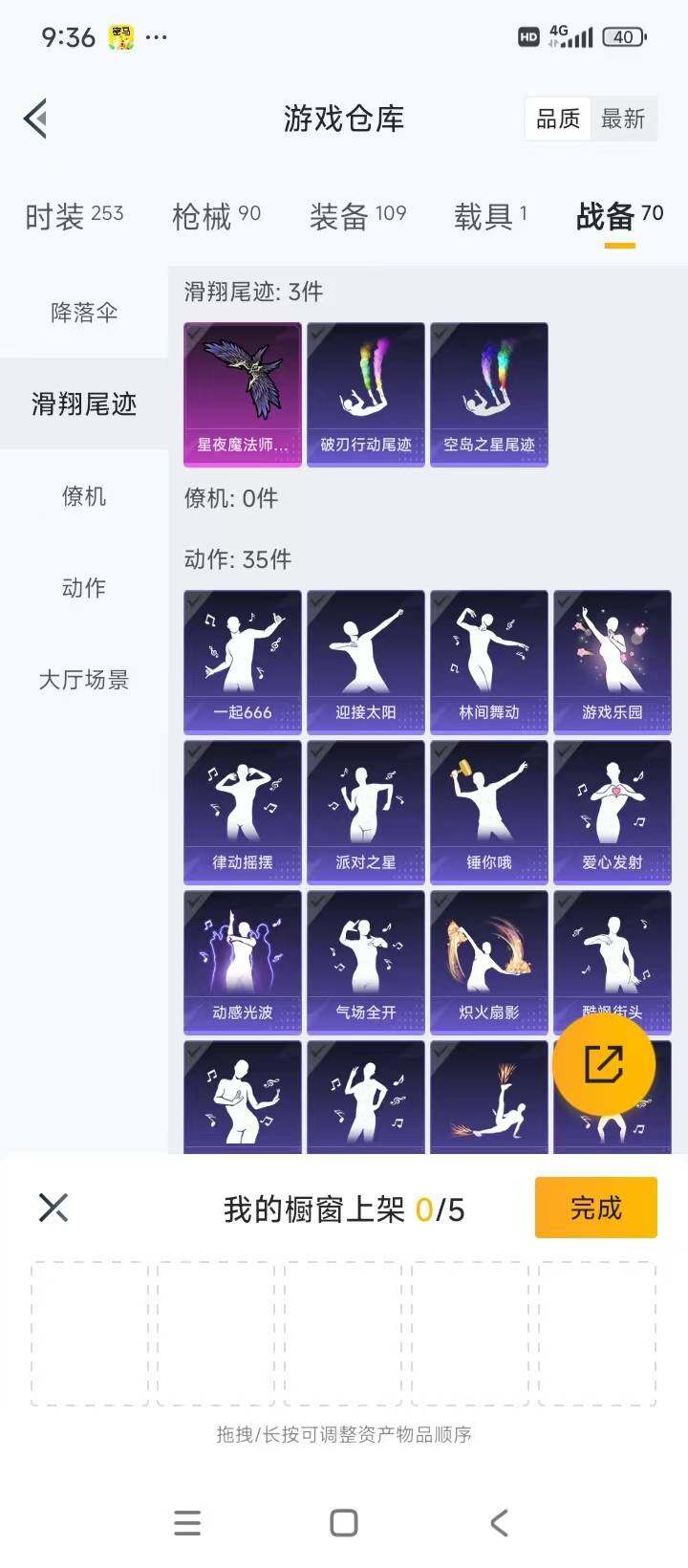Select the 一起666 emote
This screenshot has height=1568, width=688.
coord(242,660)
